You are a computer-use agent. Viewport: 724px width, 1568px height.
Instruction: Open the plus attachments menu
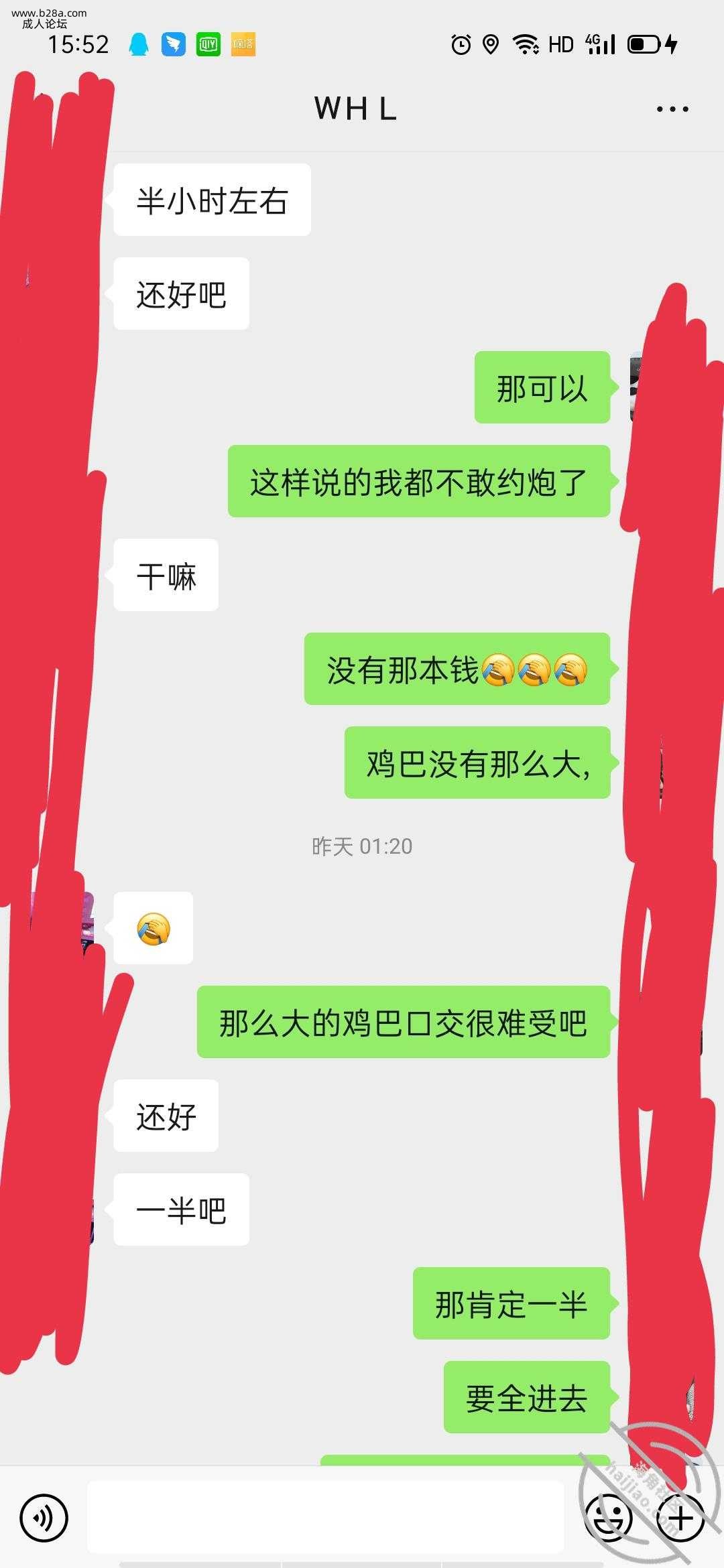(x=680, y=1518)
